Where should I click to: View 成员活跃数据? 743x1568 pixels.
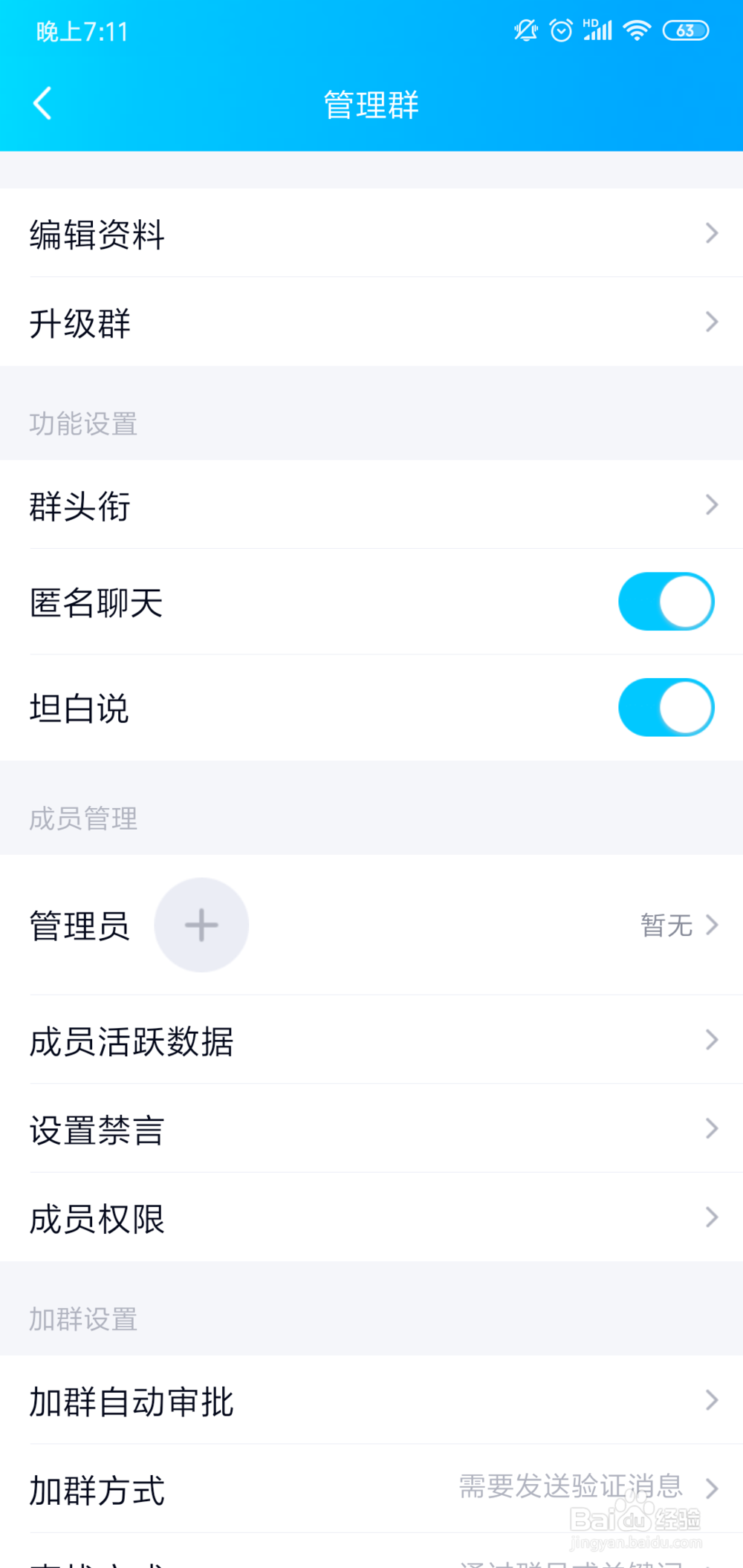[371, 1040]
